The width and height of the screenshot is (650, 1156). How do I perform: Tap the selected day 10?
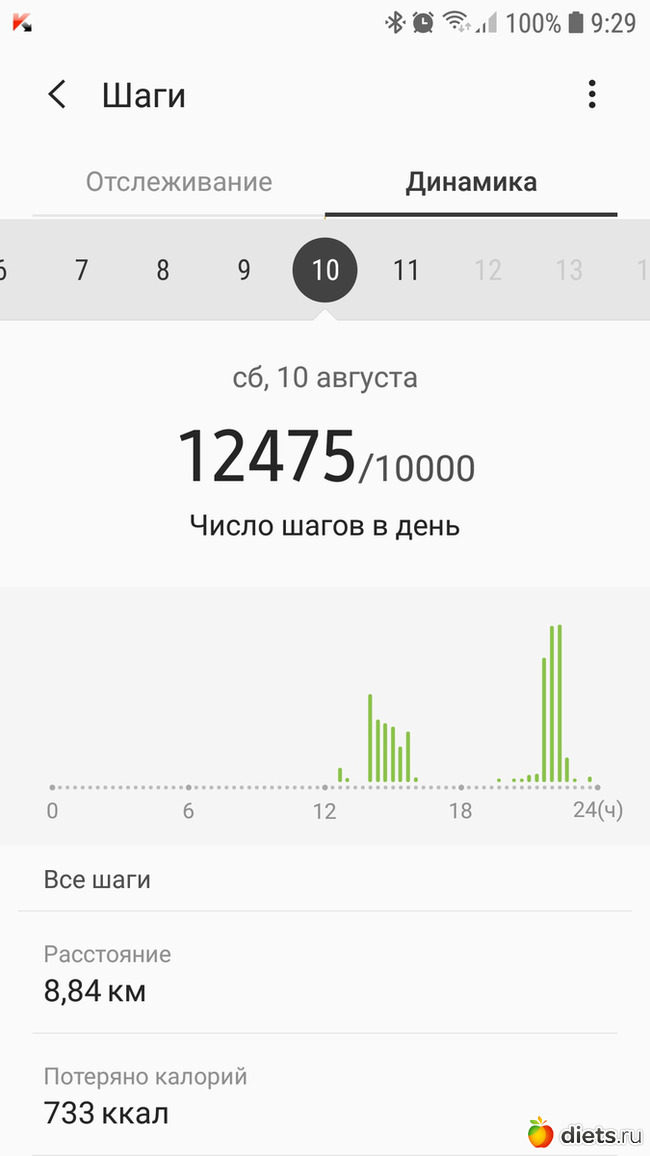(x=325, y=270)
